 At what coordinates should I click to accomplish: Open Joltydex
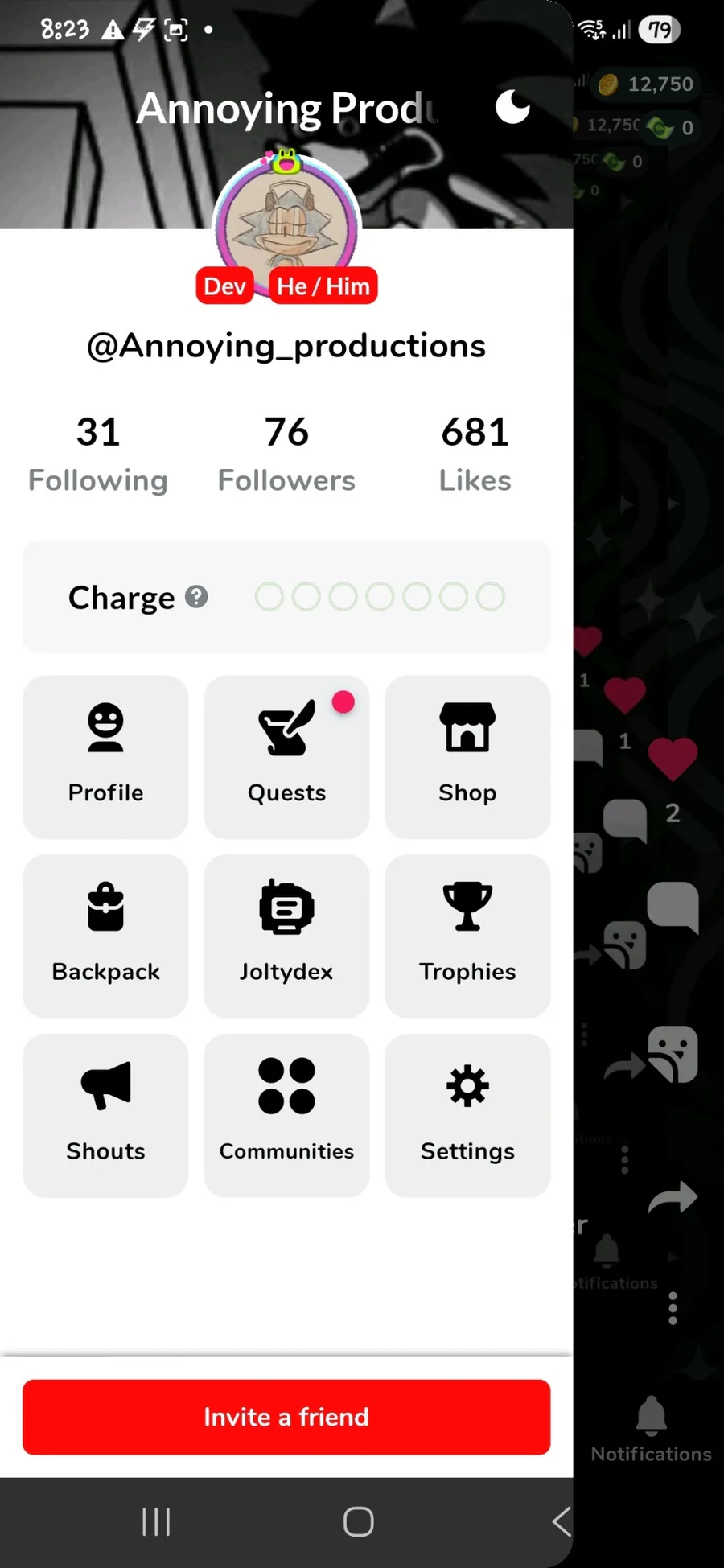[286, 936]
